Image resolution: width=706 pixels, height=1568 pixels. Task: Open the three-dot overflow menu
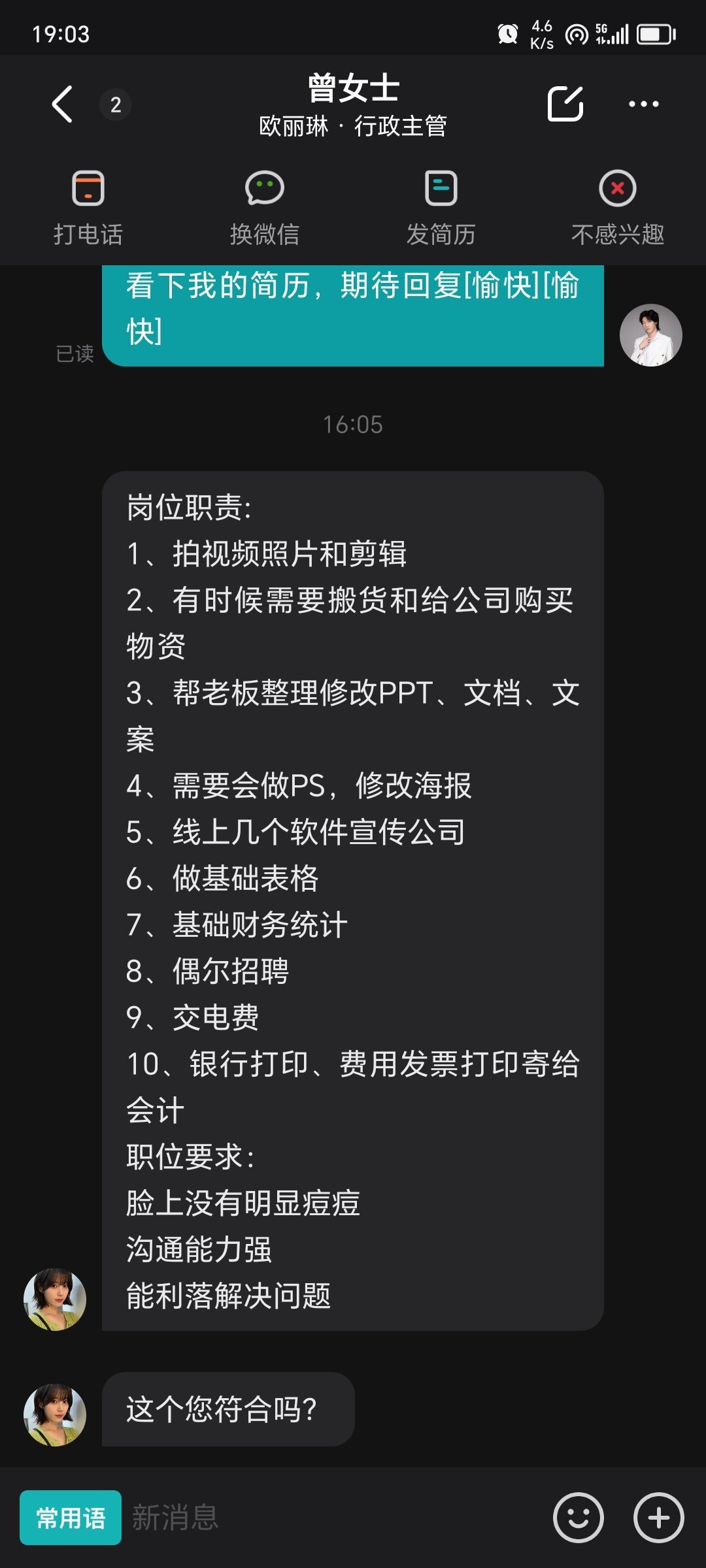pyautogui.click(x=643, y=104)
